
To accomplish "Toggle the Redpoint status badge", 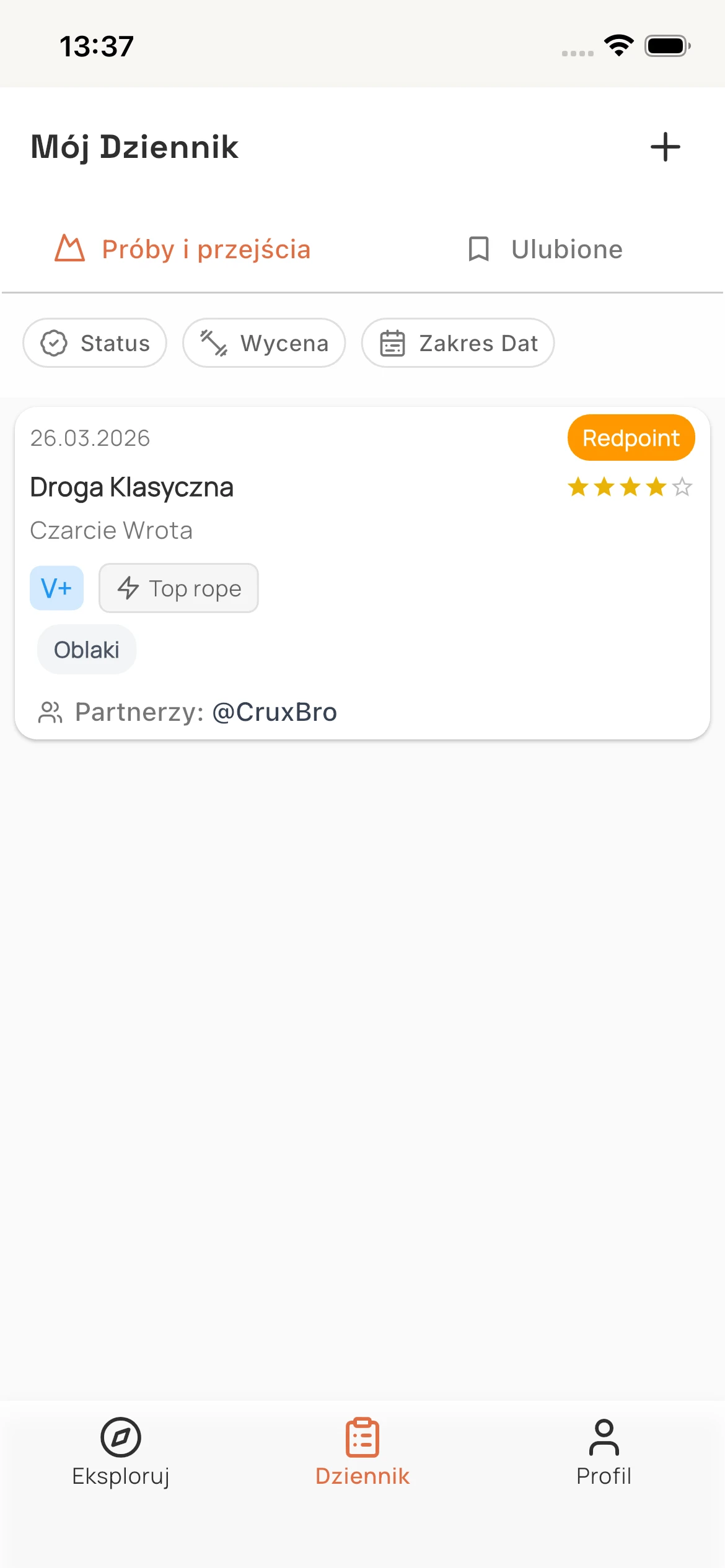I will coord(631,438).
